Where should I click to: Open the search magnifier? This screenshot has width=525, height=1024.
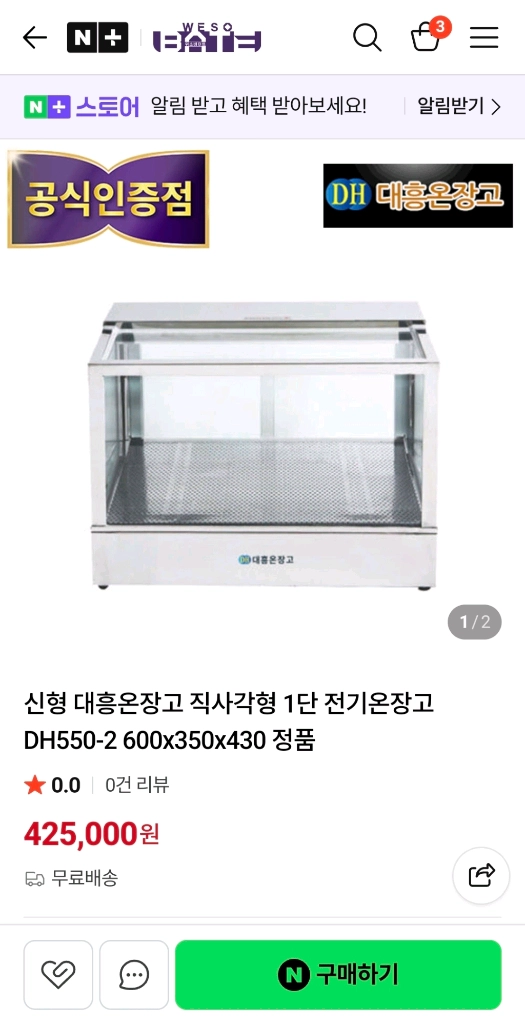click(x=368, y=38)
